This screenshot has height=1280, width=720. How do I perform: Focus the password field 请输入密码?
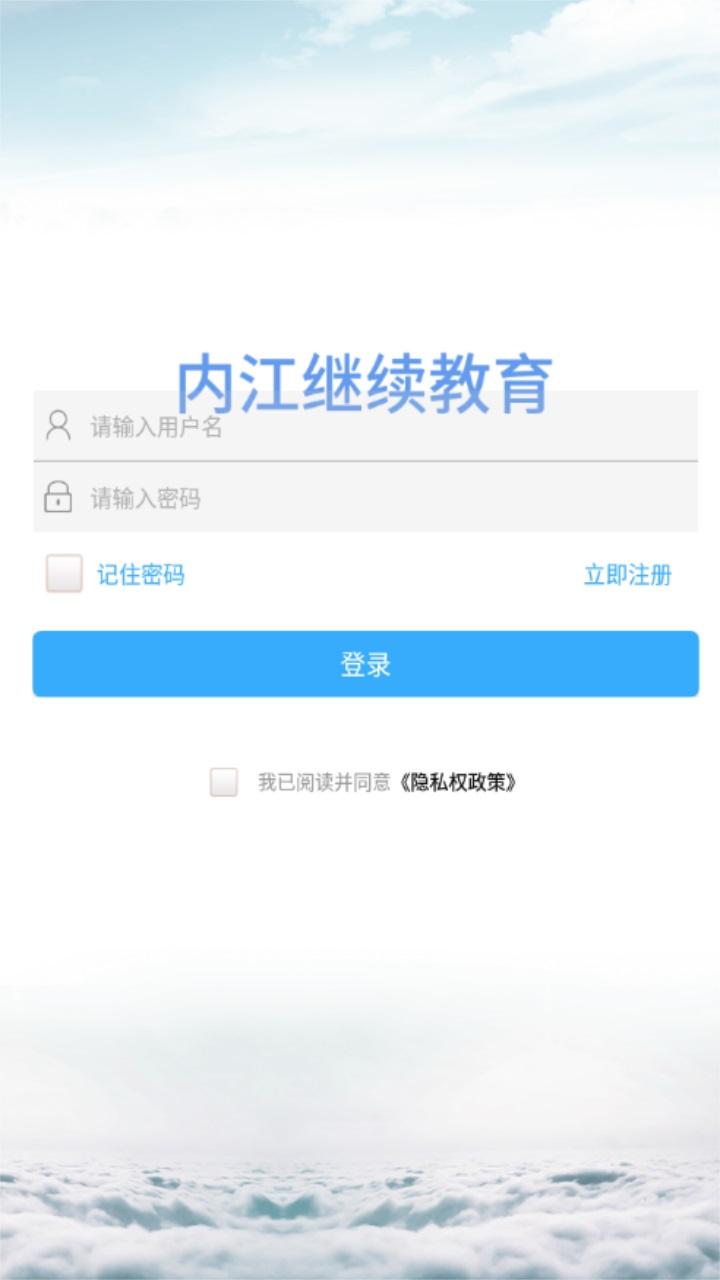coord(365,497)
